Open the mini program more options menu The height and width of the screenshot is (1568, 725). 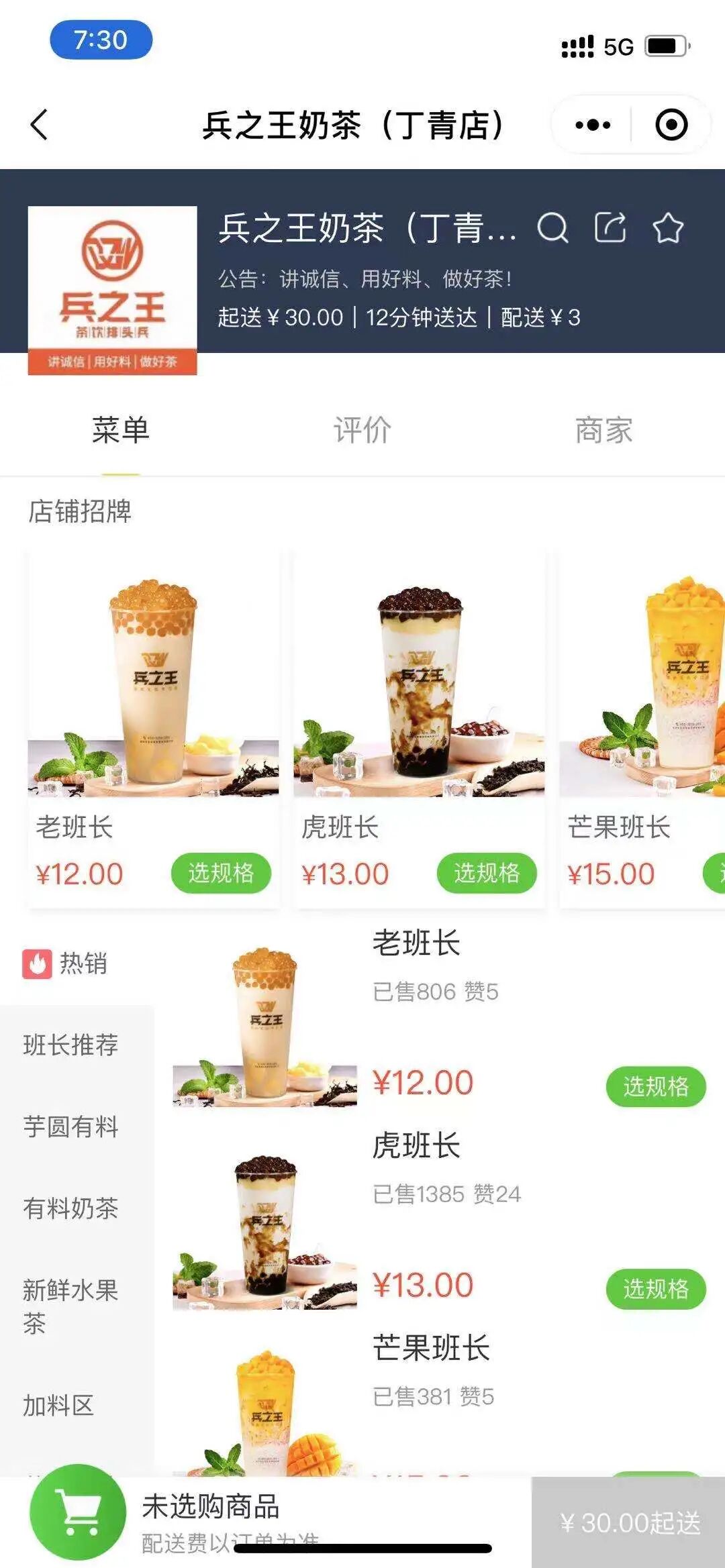pos(593,125)
